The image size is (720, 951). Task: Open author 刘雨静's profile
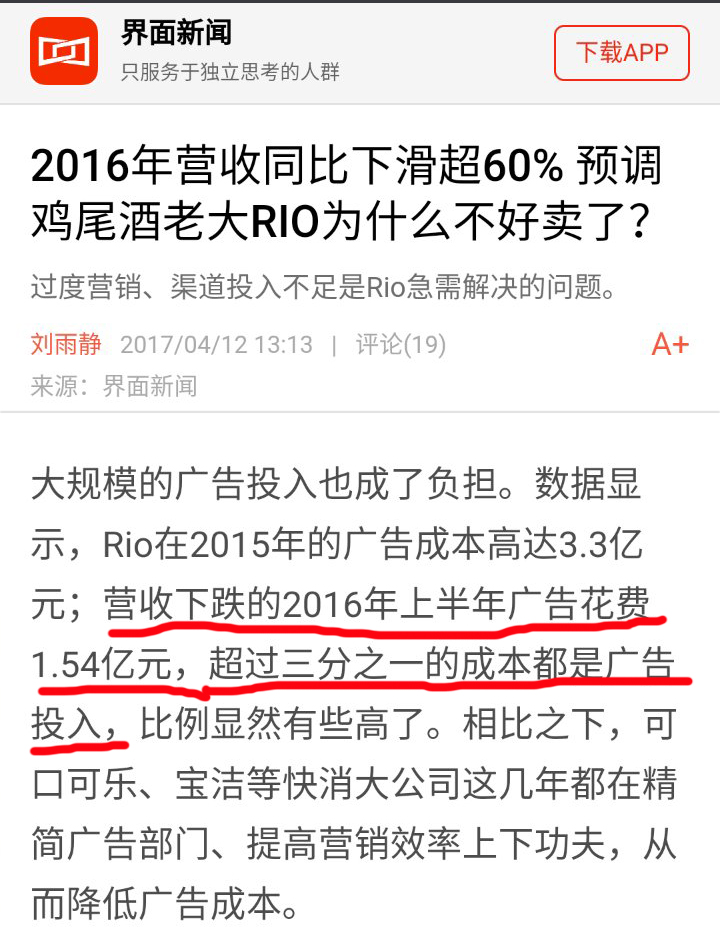point(66,345)
